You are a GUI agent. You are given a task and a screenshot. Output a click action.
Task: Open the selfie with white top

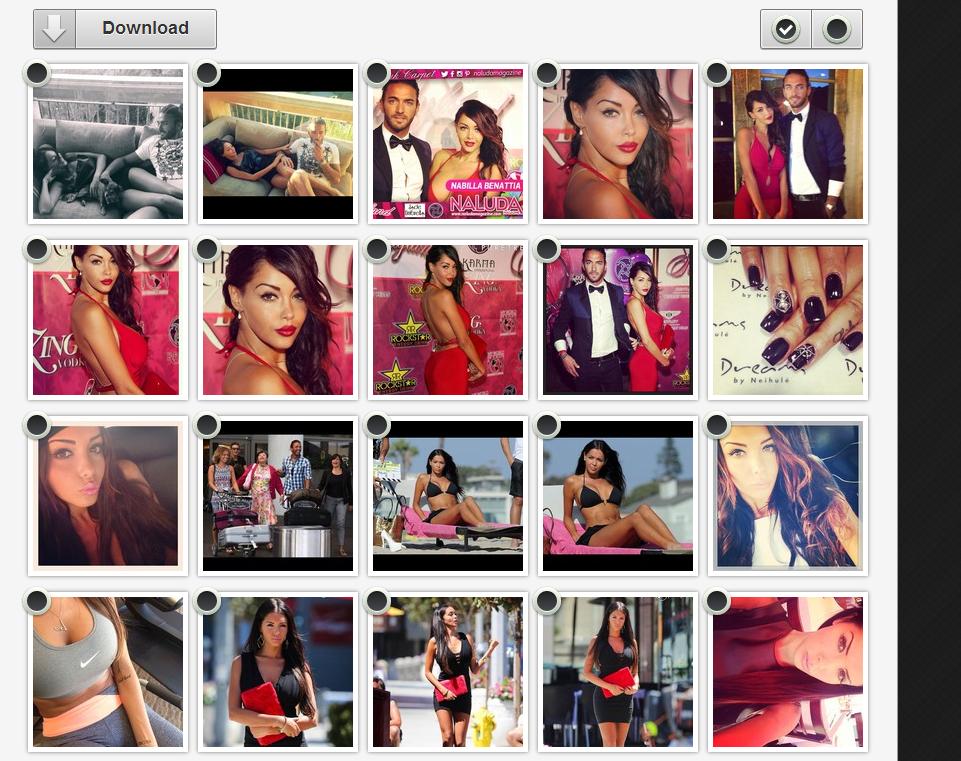pyautogui.click(x=788, y=497)
